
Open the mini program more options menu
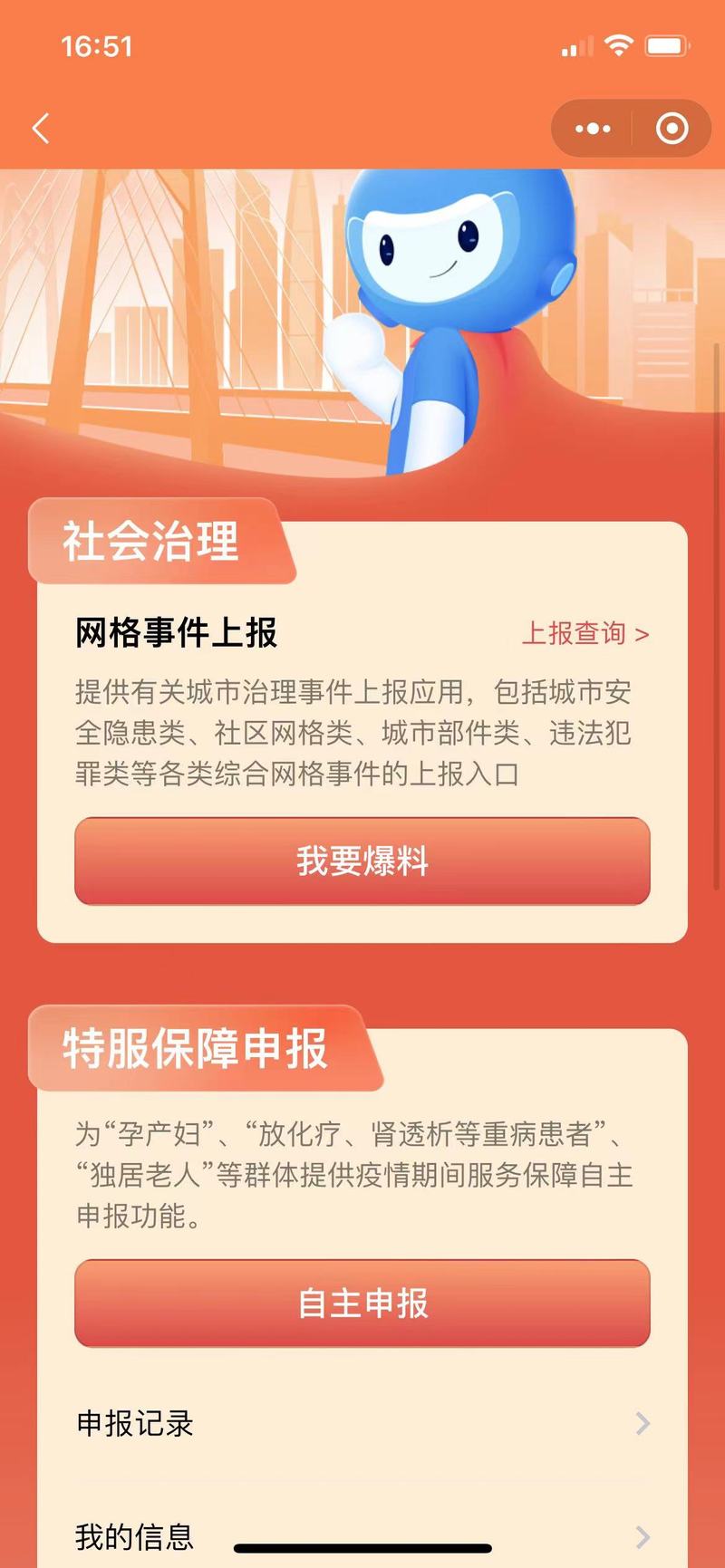click(x=593, y=129)
